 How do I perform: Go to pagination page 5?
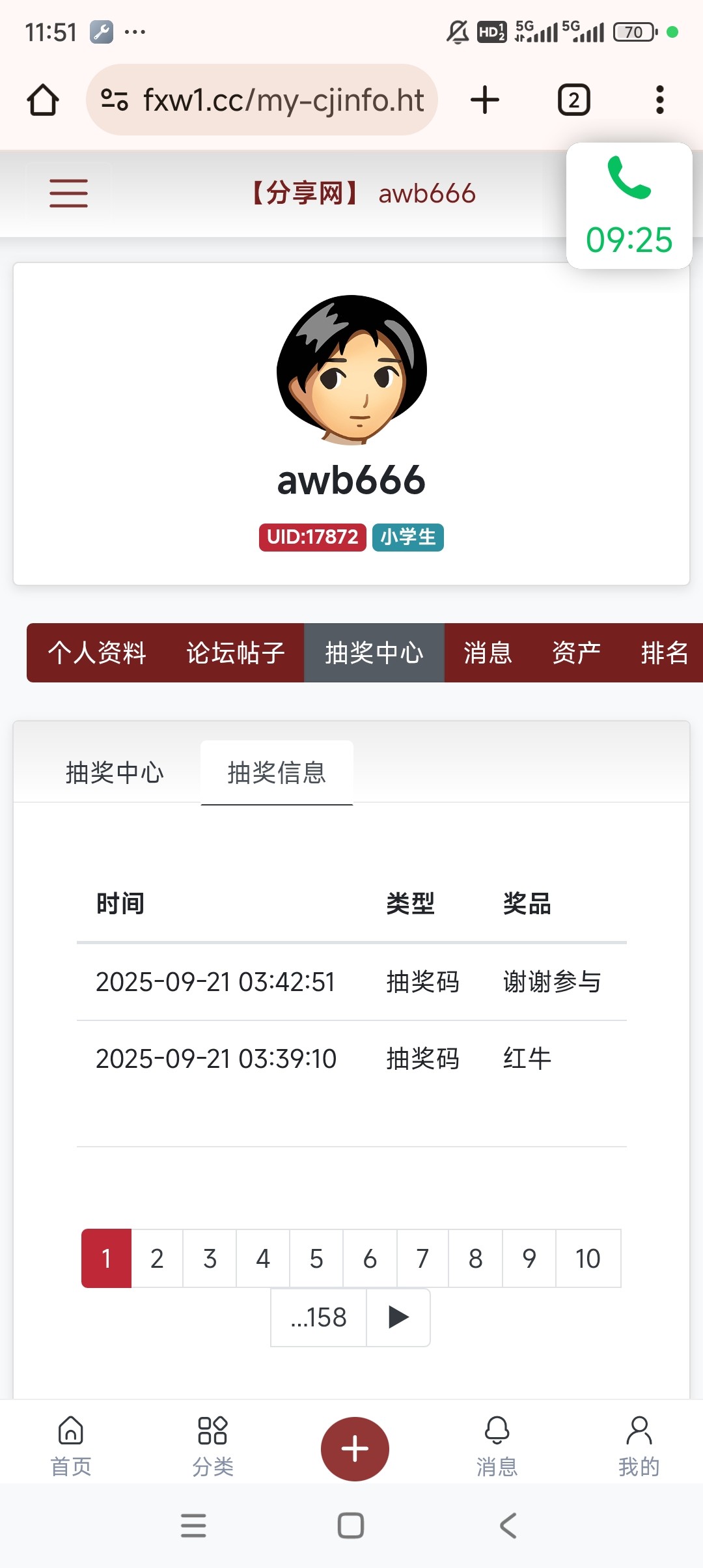tap(316, 1258)
